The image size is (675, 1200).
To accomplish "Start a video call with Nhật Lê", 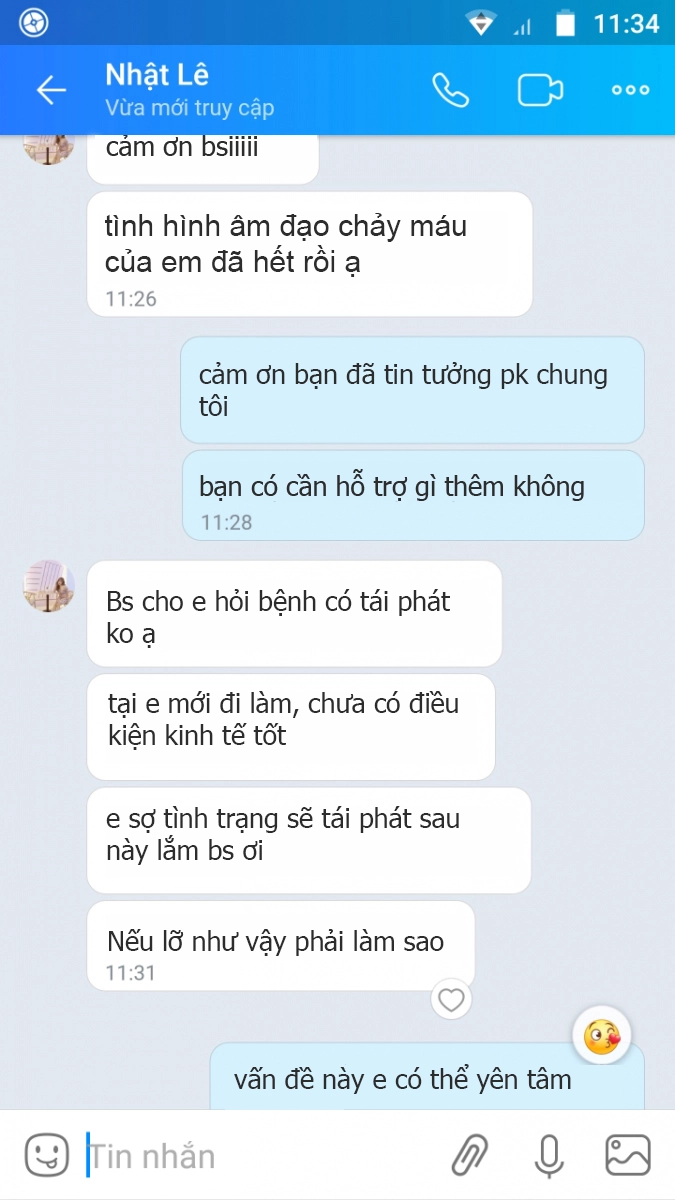I will pyautogui.click(x=540, y=90).
